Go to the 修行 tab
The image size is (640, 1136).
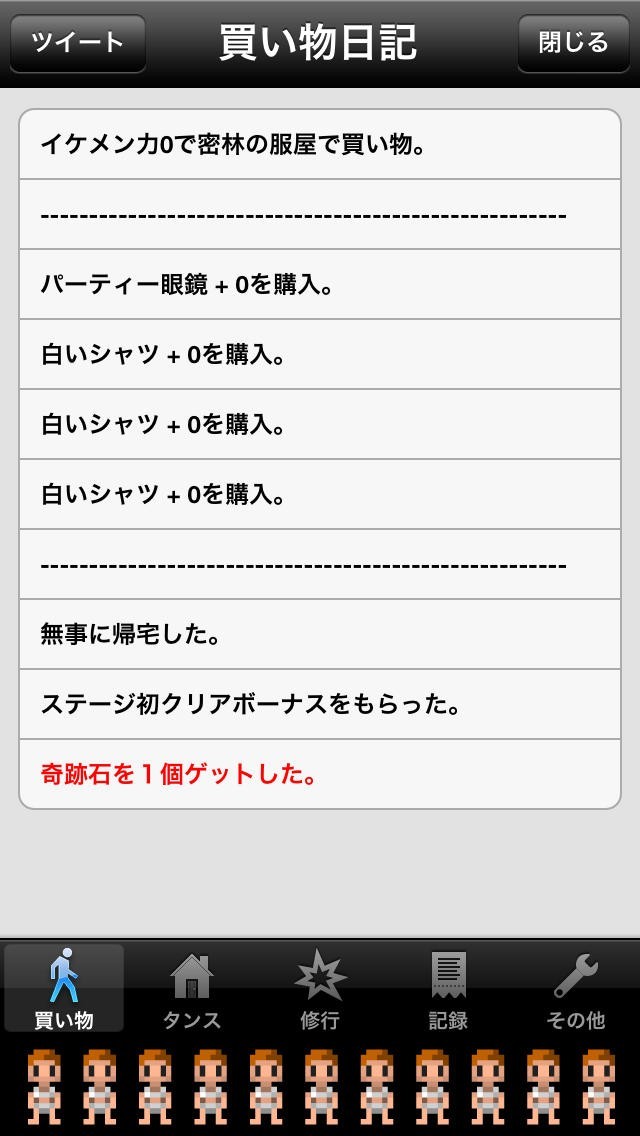point(320,988)
